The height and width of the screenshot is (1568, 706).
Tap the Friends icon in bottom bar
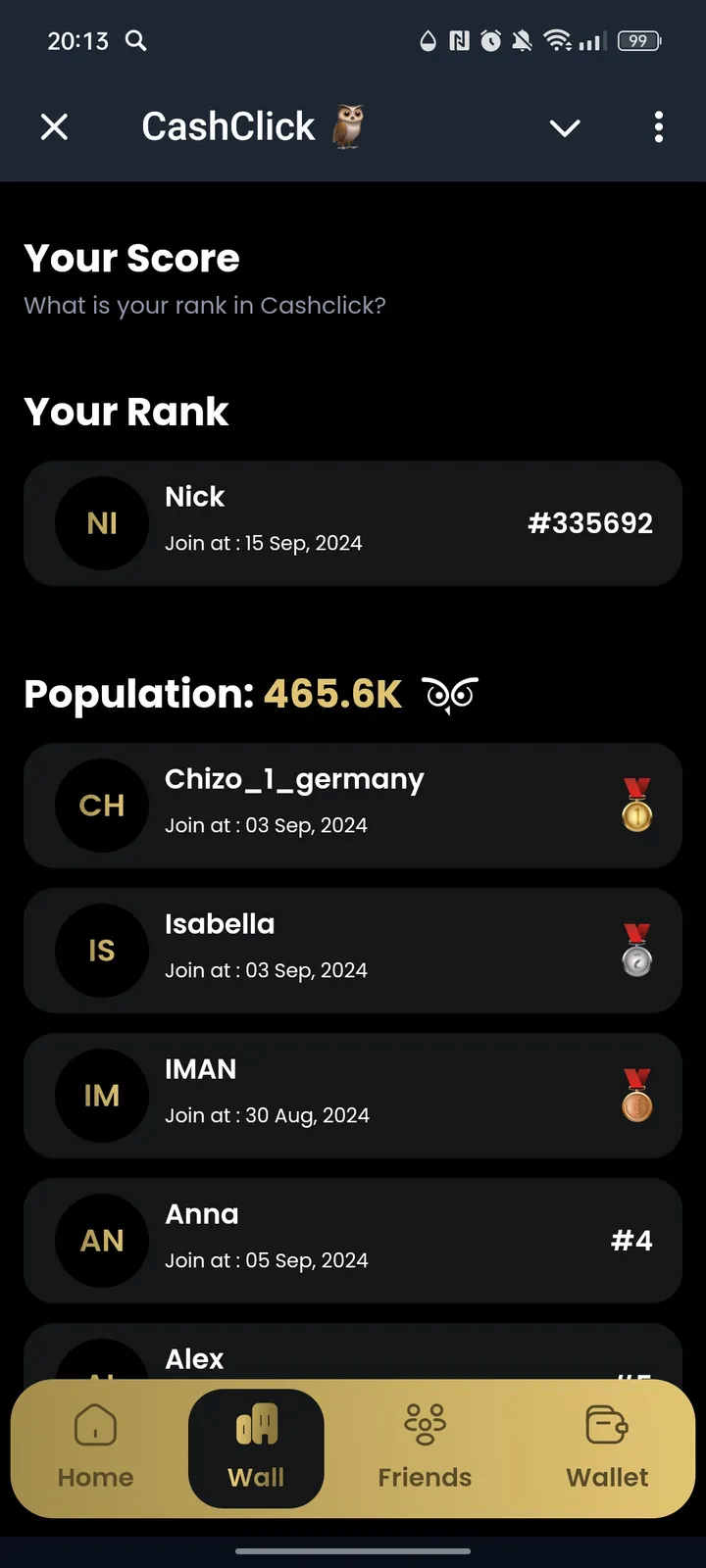click(x=424, y=1426)
